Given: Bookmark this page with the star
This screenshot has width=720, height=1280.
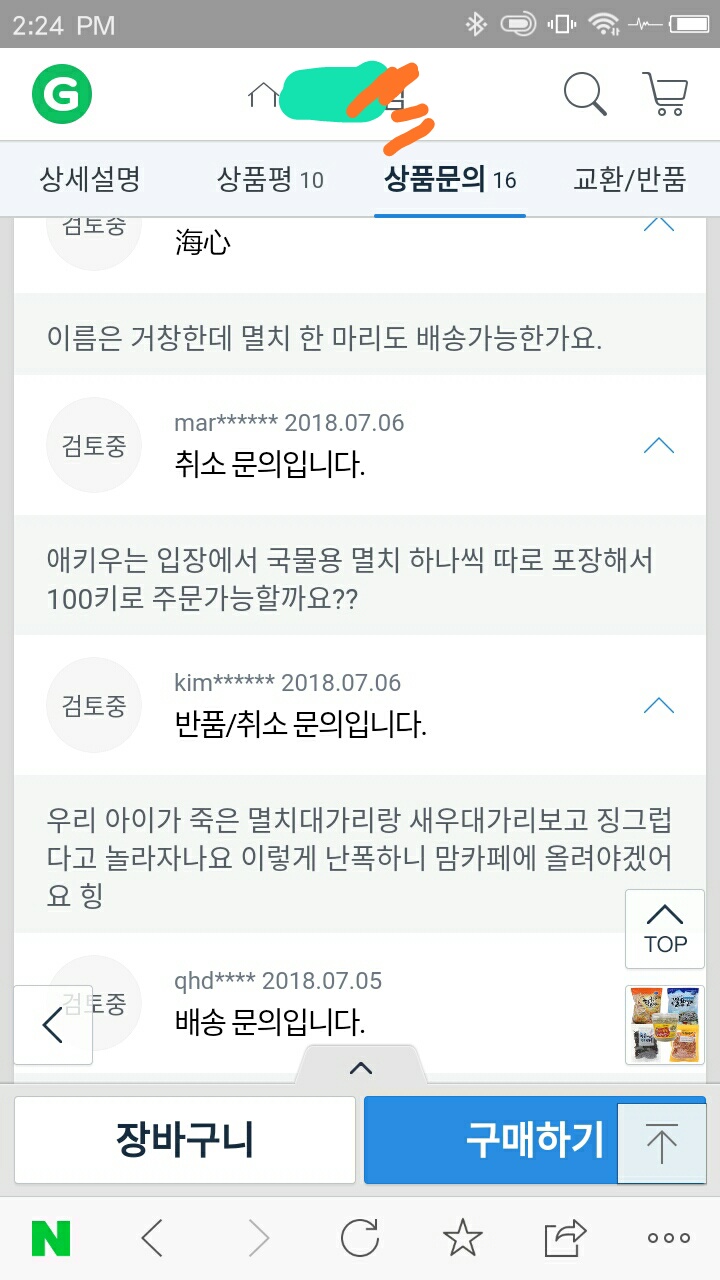Looking at the screenshot, I should click(x=462, y=1239).
